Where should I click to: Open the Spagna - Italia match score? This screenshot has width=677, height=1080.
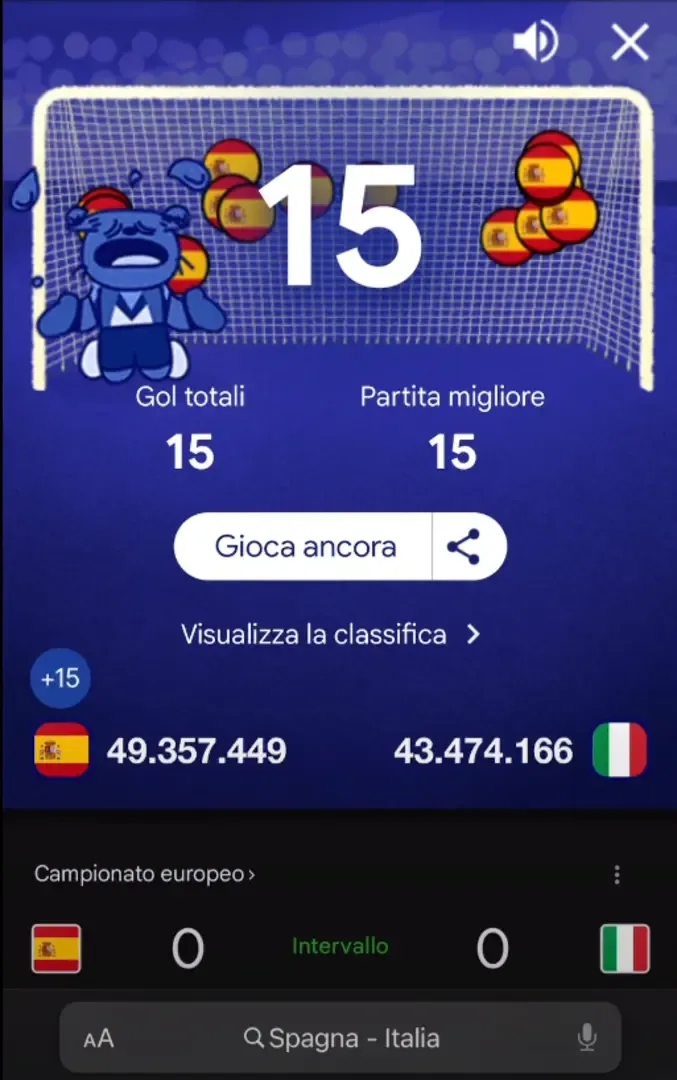coord(340,947)
